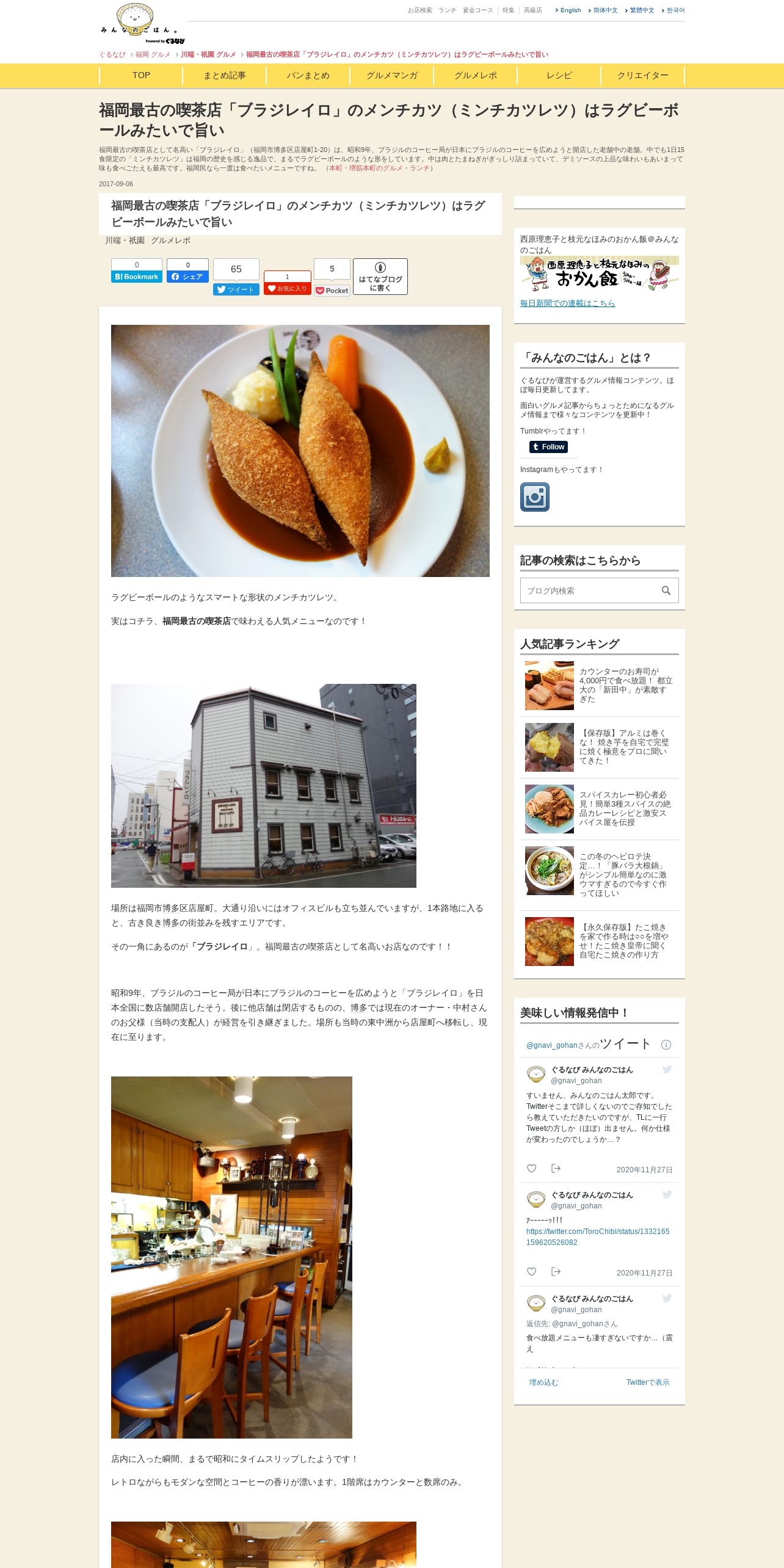Open the Instagram icon
Viewport: 784px width, 1568px height.
tap(535, 497)
